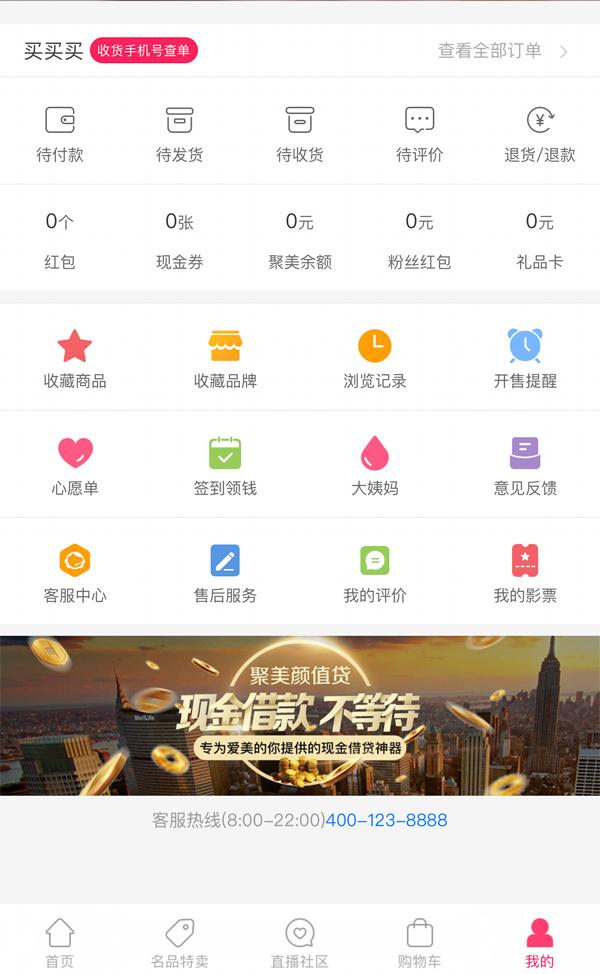The width and height of the screenshot is (600, 974).
Task: Tap the 收货手机号查单 button
Action: point(144,51)
